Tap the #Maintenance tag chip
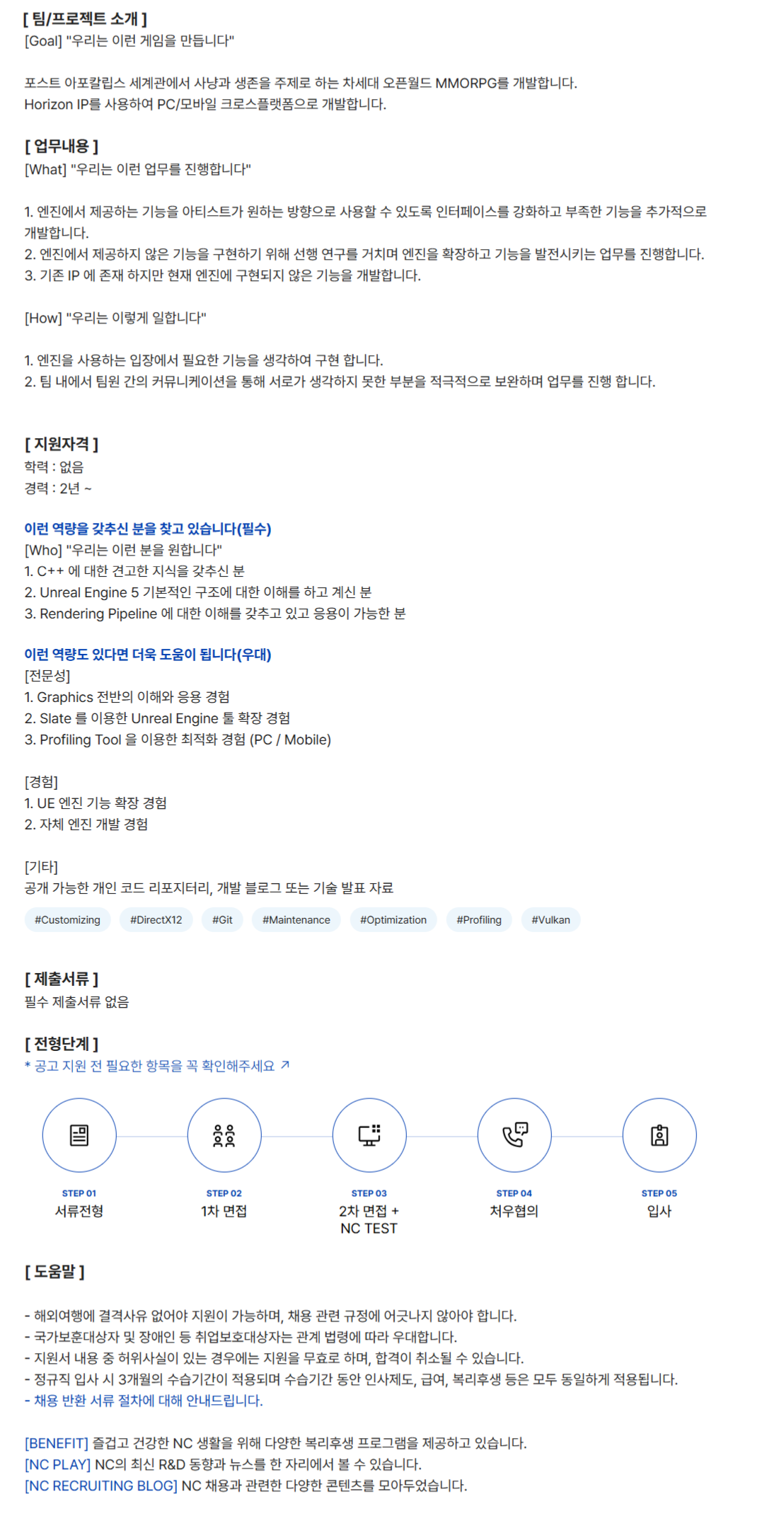 296,920
